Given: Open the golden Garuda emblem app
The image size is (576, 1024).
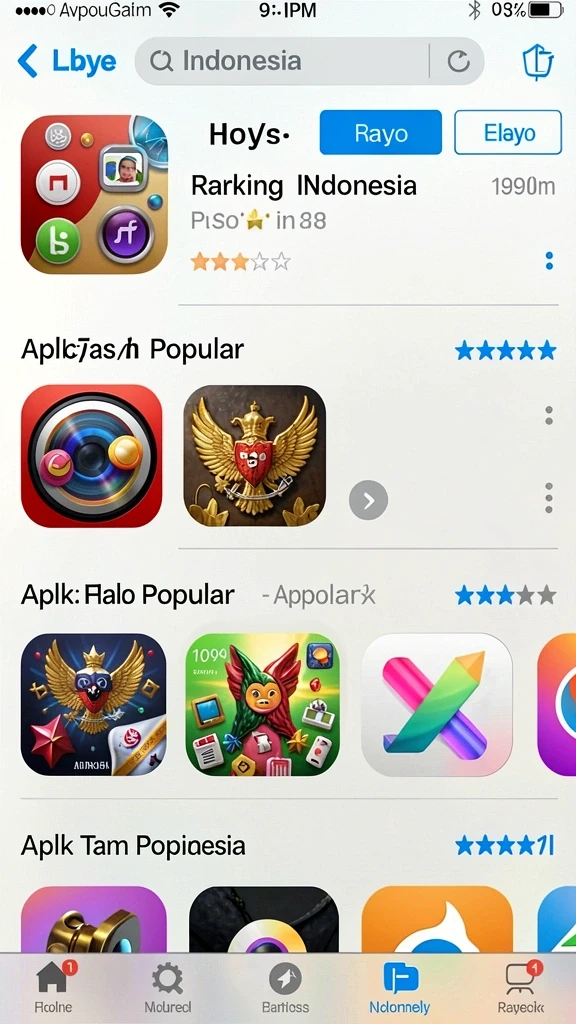Looking at the screenshot, I should (254, 456).
